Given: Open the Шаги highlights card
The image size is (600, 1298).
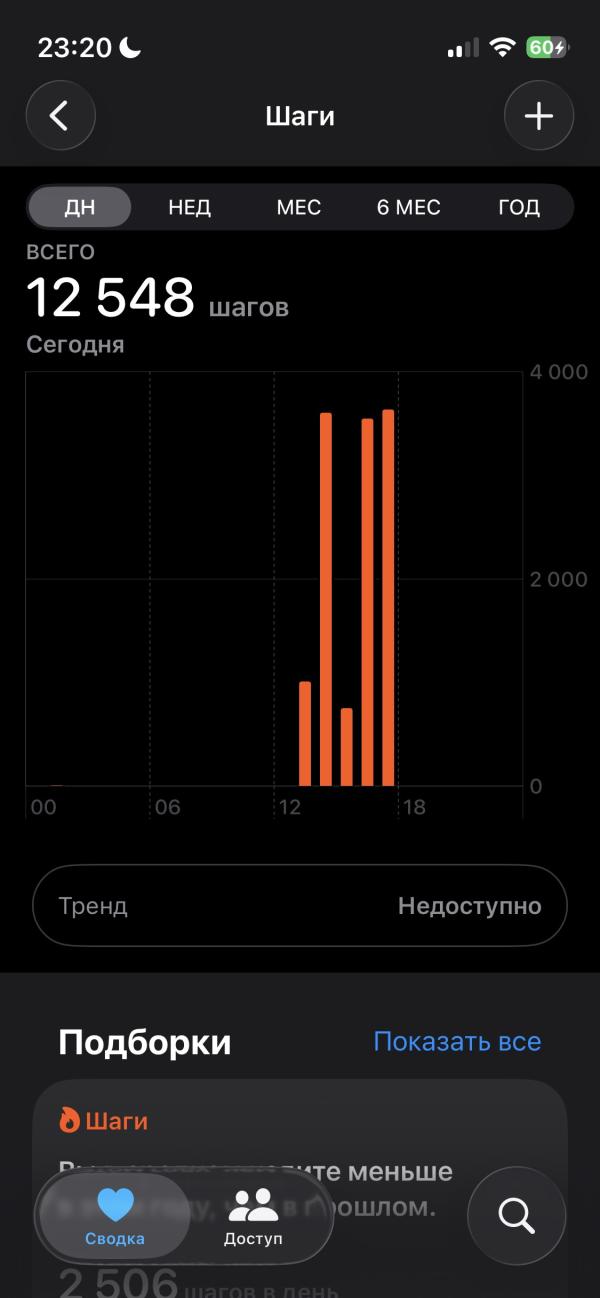Looking at the screenshot, I should pos(300,1188).
